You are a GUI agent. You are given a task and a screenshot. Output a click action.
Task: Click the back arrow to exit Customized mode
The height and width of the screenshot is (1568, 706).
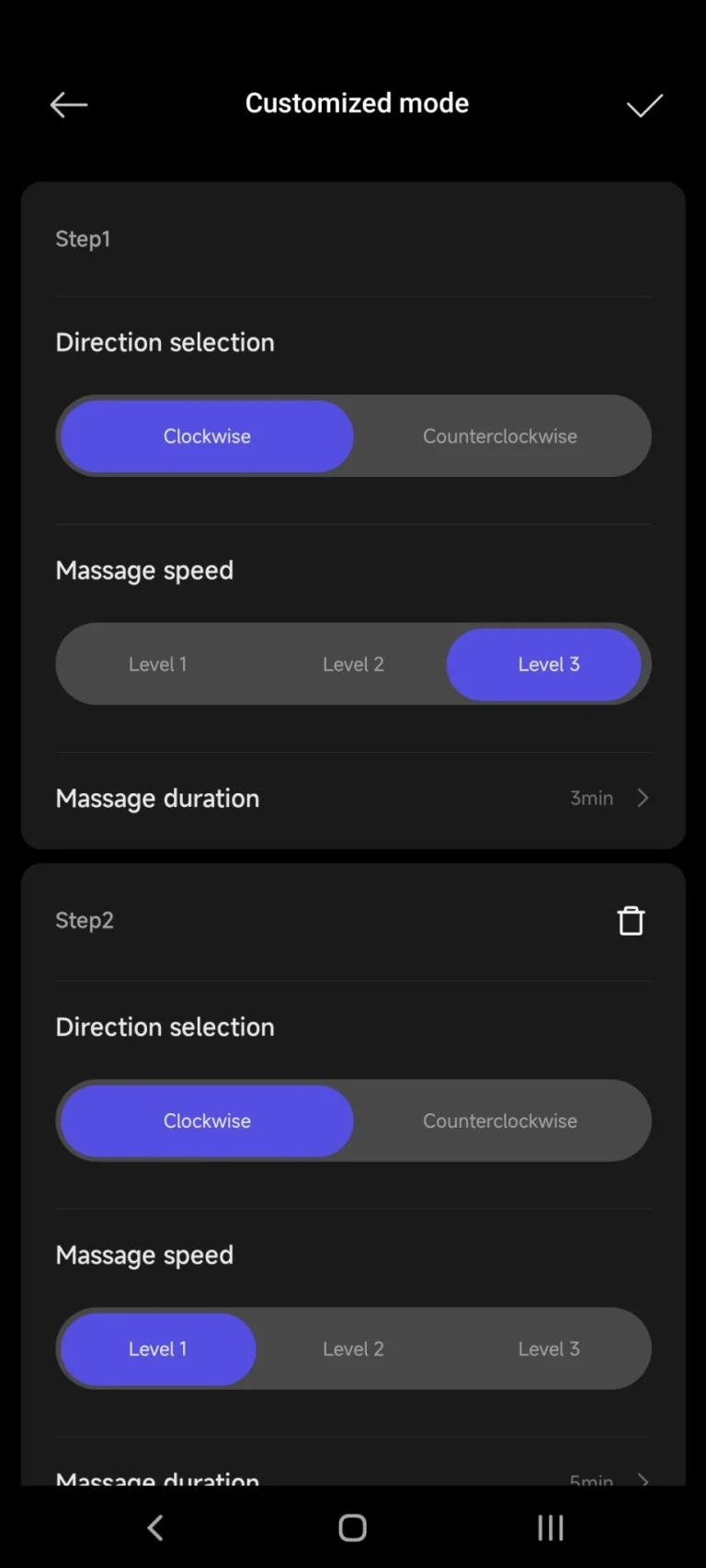68,104
